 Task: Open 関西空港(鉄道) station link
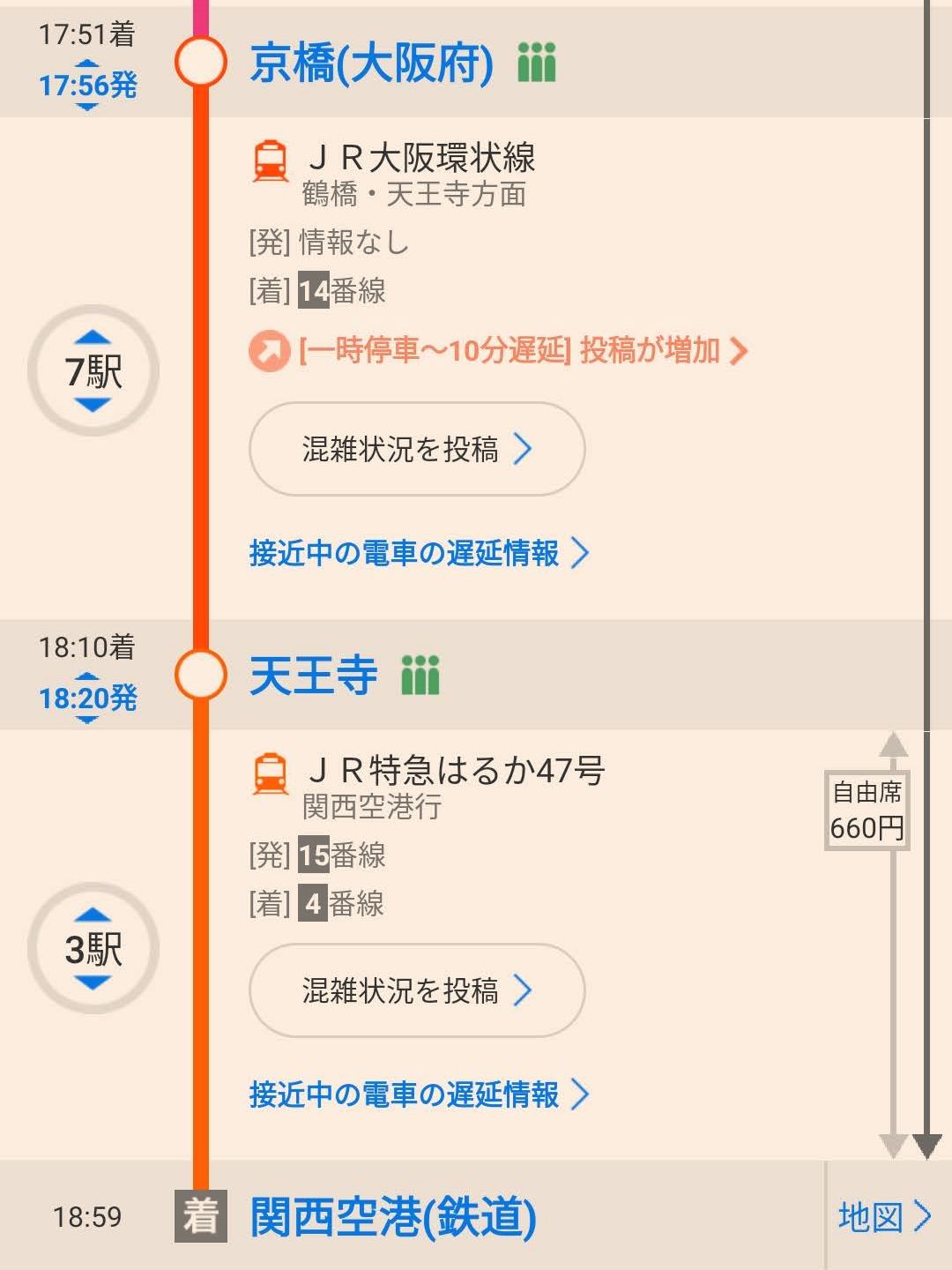393,1217
